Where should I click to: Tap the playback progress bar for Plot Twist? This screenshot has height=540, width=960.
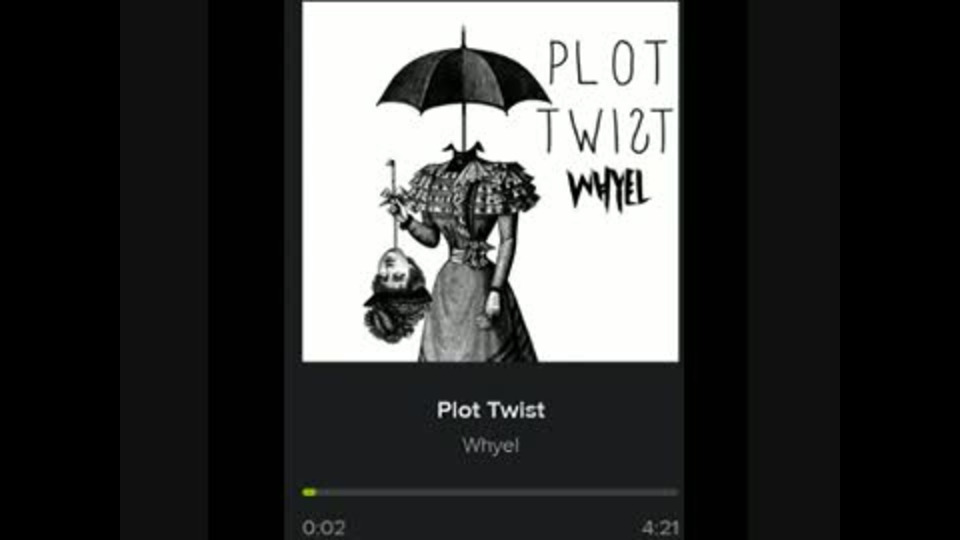[490, 492]
